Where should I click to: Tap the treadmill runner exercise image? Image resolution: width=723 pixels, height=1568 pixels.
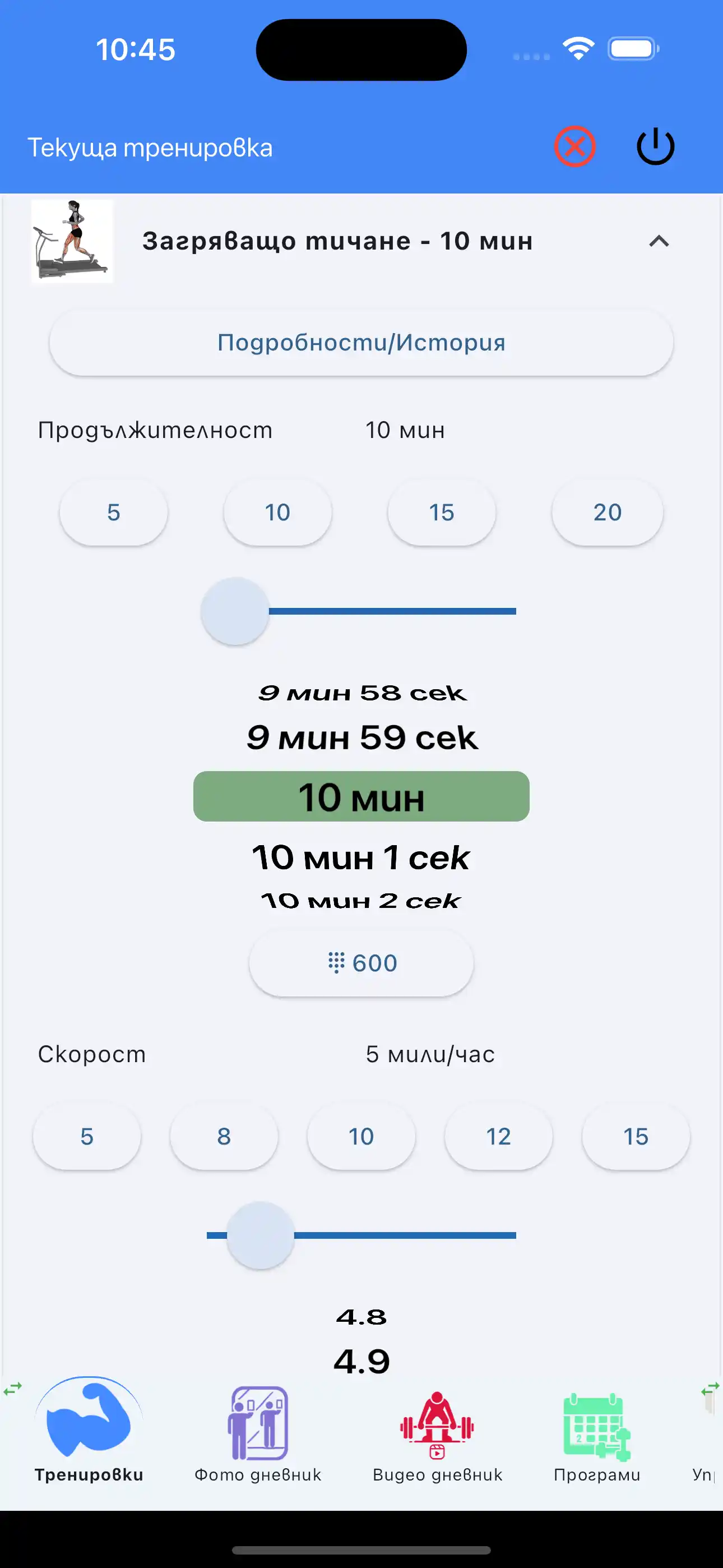click(x=71, y=243)
